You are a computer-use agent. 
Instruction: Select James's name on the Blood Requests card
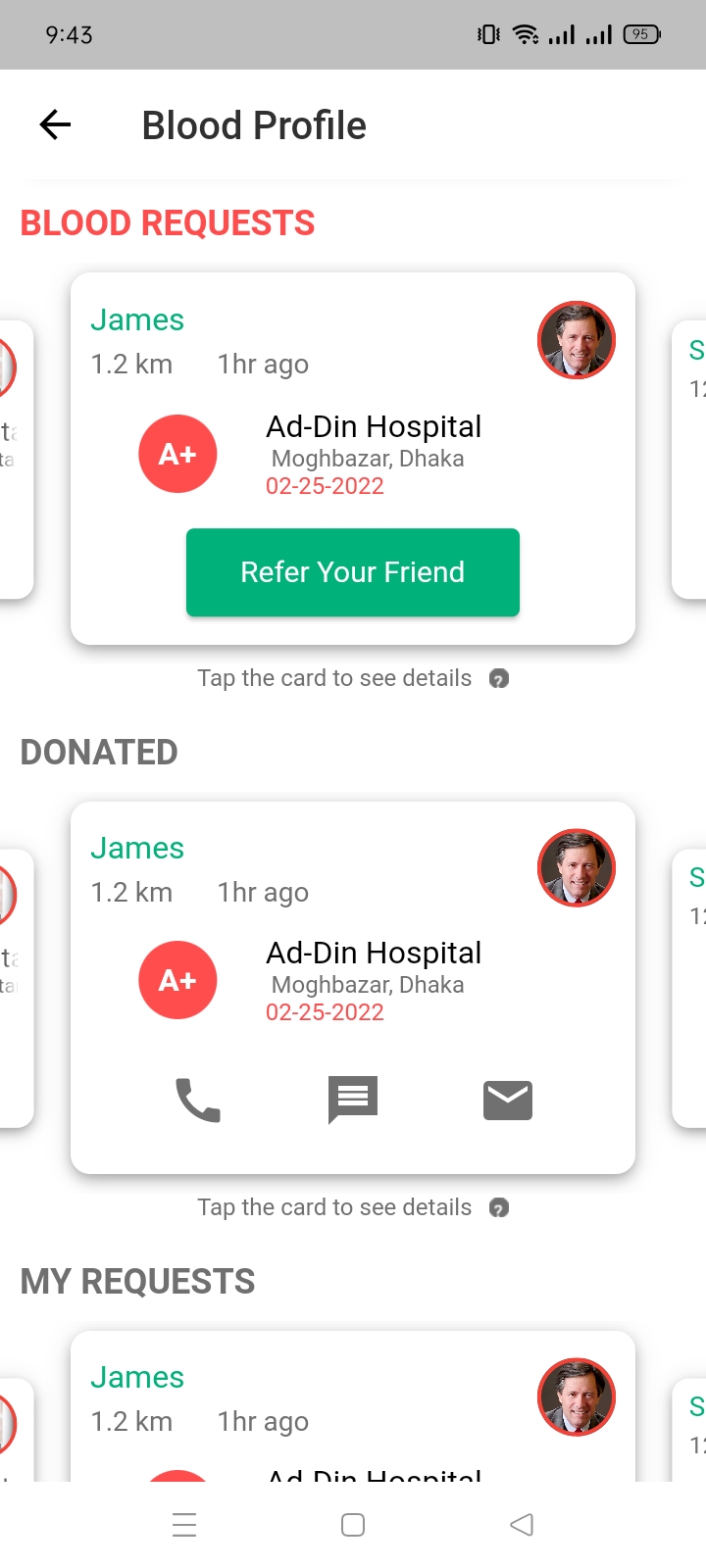pyautogui.click(x=137, y=319)
